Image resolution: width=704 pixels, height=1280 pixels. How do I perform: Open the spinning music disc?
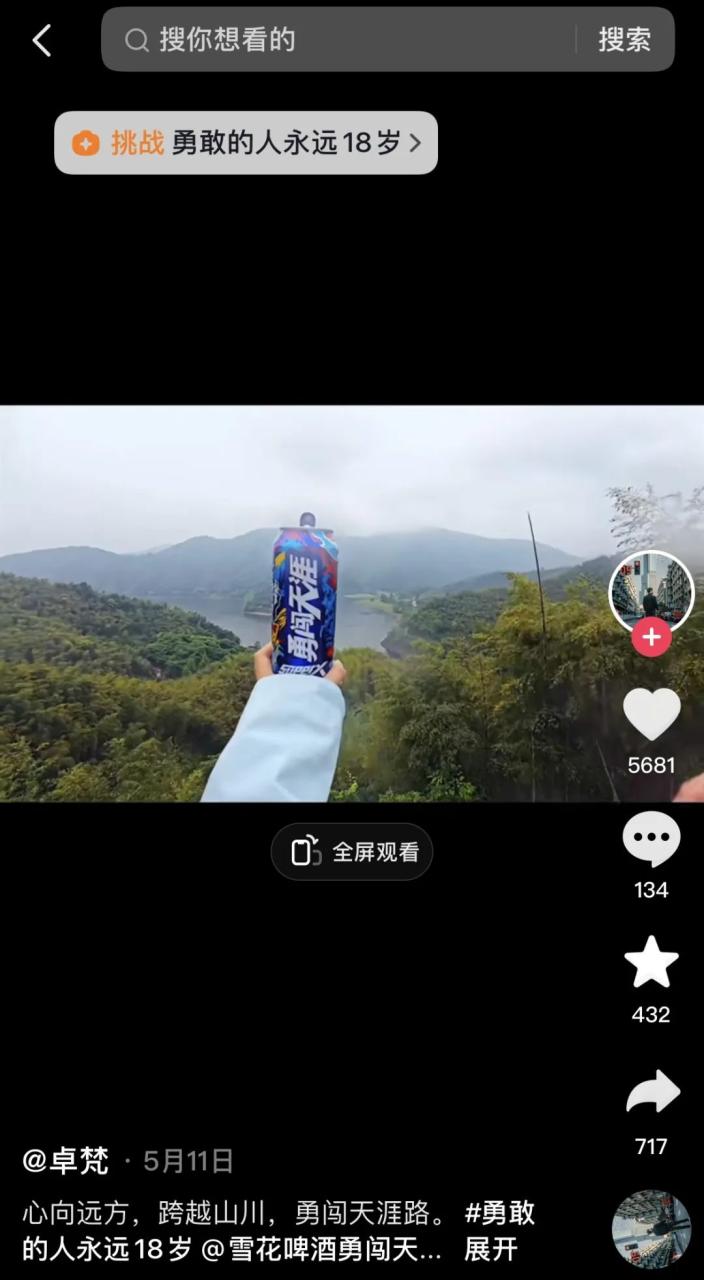pyautogui.click(x=651, y=1229)
